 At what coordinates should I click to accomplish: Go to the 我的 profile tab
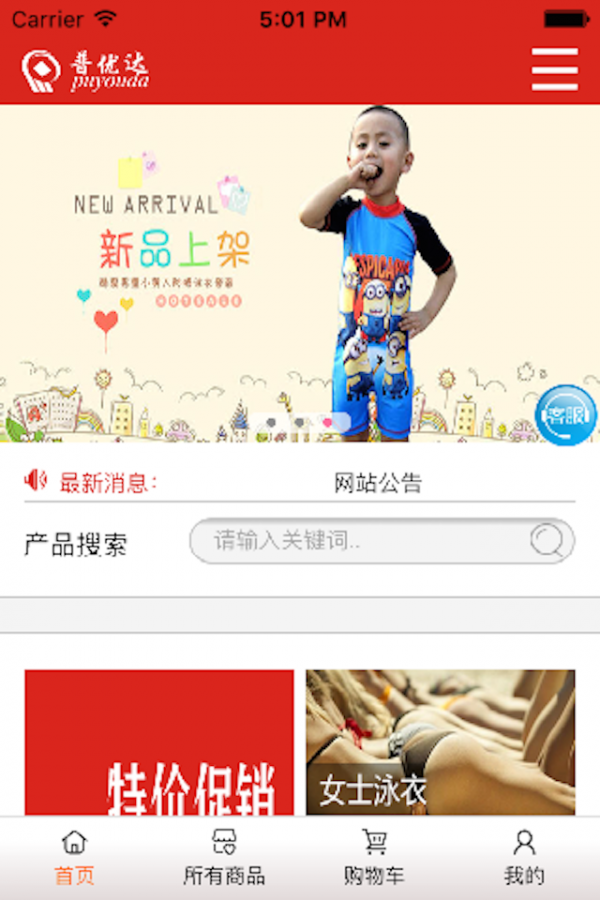coord(524,859)
